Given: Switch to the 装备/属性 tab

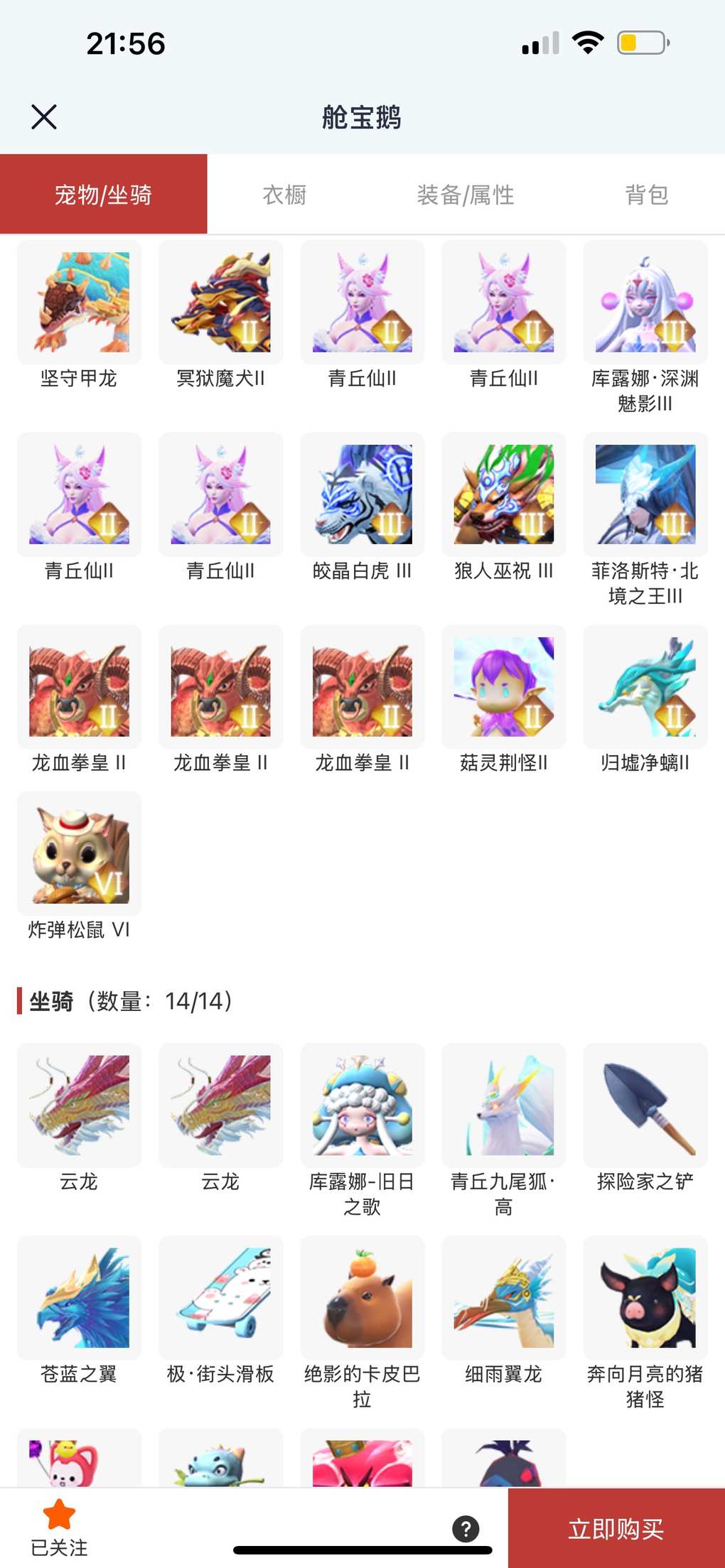Looking at the screenshot, I should [466, 195].
